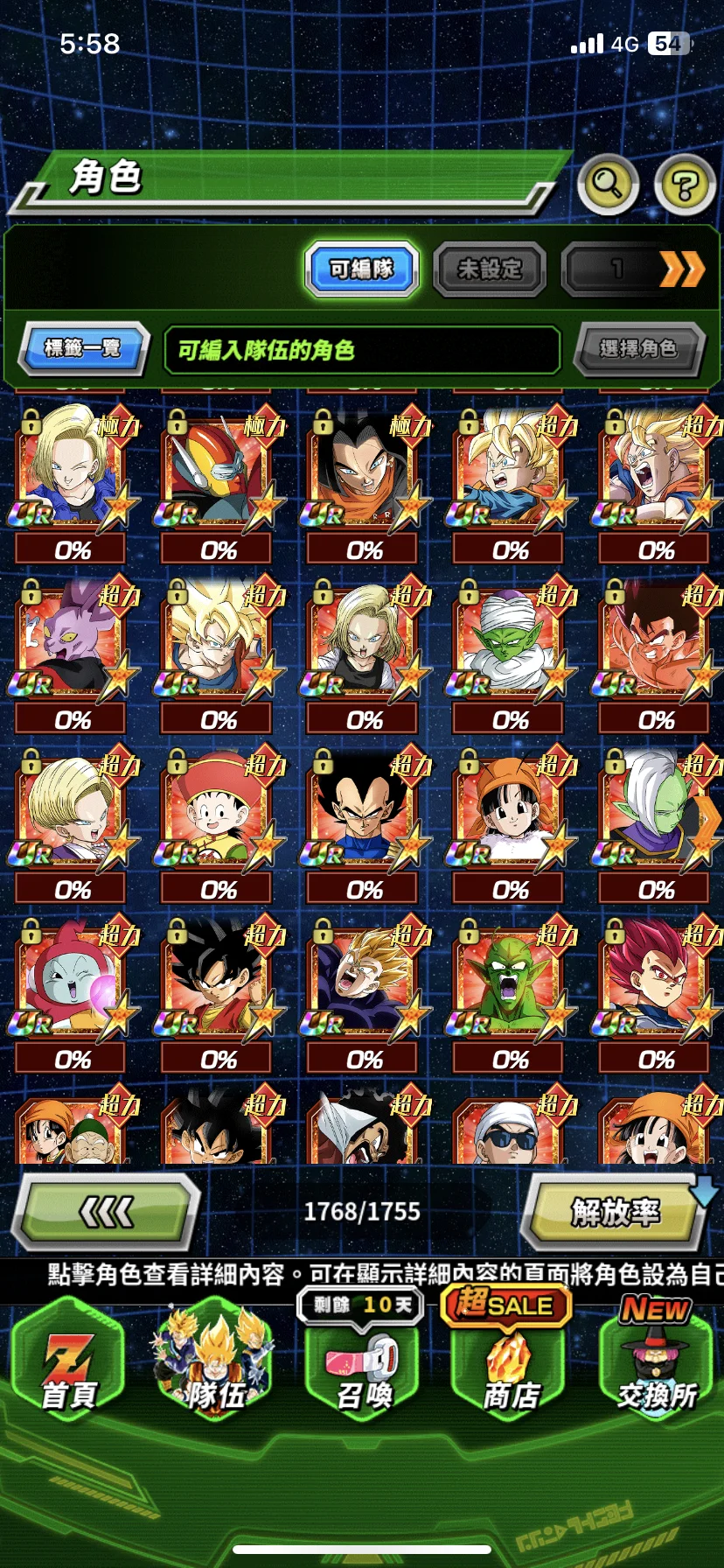Go back with the triple-arrow button
The width and height of the screenshot is (724, 1568).
point(107,1212)
